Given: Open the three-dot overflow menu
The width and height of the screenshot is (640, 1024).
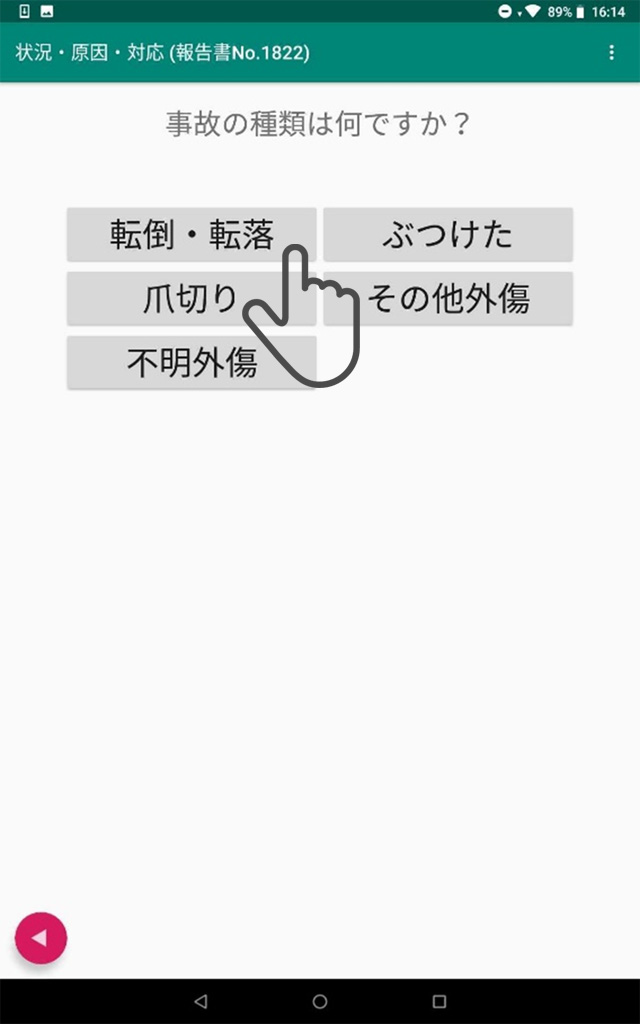Looking at the screenshot, I should [x=612, y=53].
